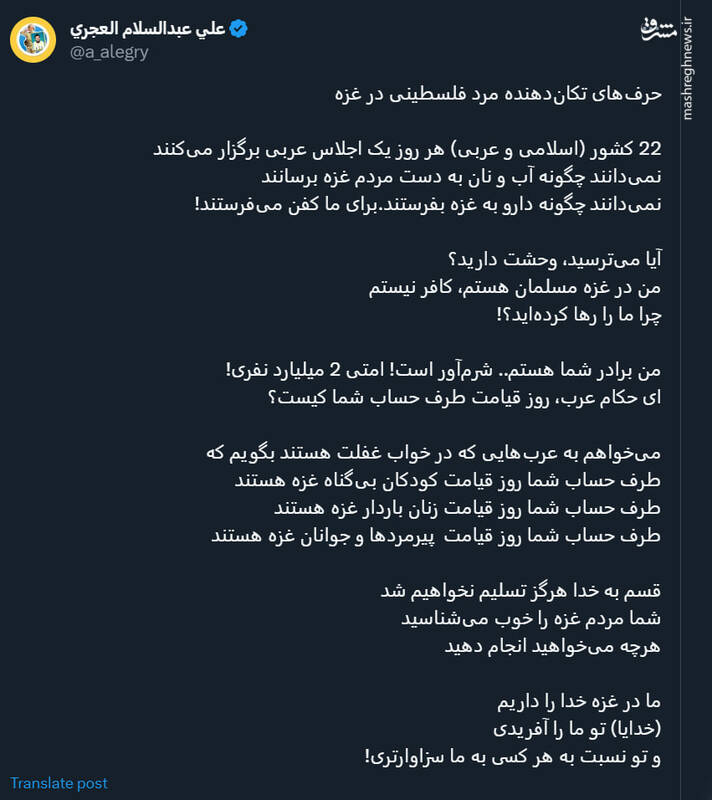This screenshot has height=800, width=712.
Task: Open the @a_alegry handle
Action: tap(109, 52)
